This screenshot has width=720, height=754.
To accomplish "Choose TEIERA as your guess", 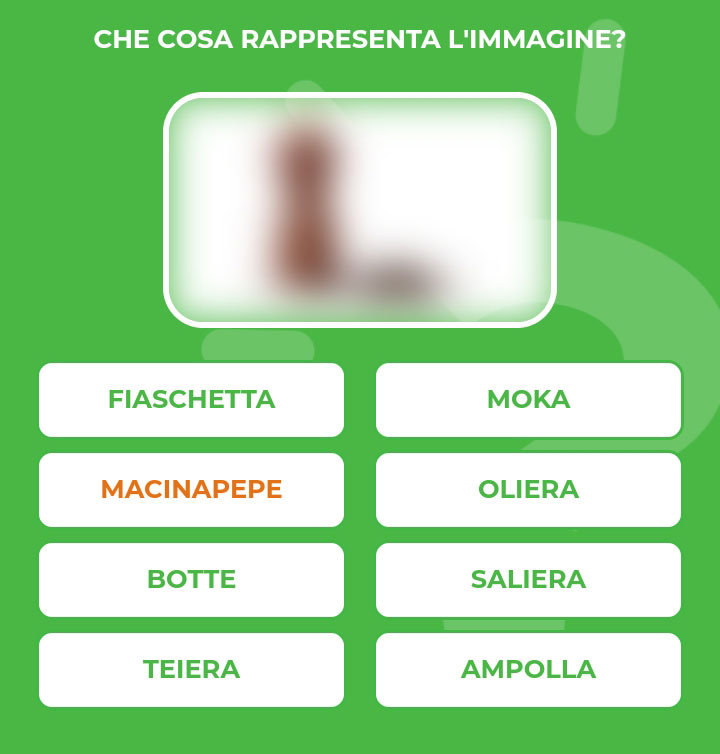I will (x=191, y=670).
